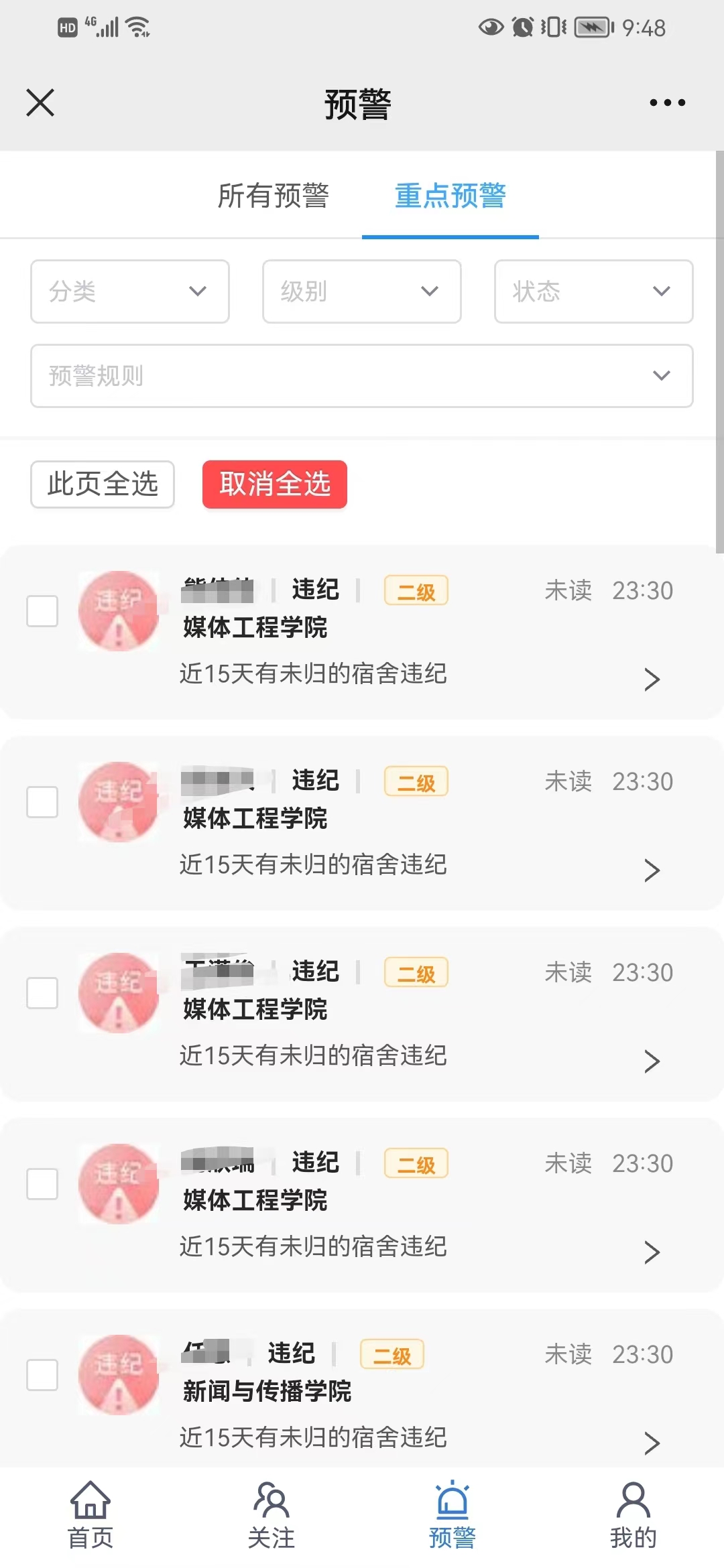Tap 此页全选 to select all on page
The height and width of the screenshot is (1568, 724).
coord(103,484)
